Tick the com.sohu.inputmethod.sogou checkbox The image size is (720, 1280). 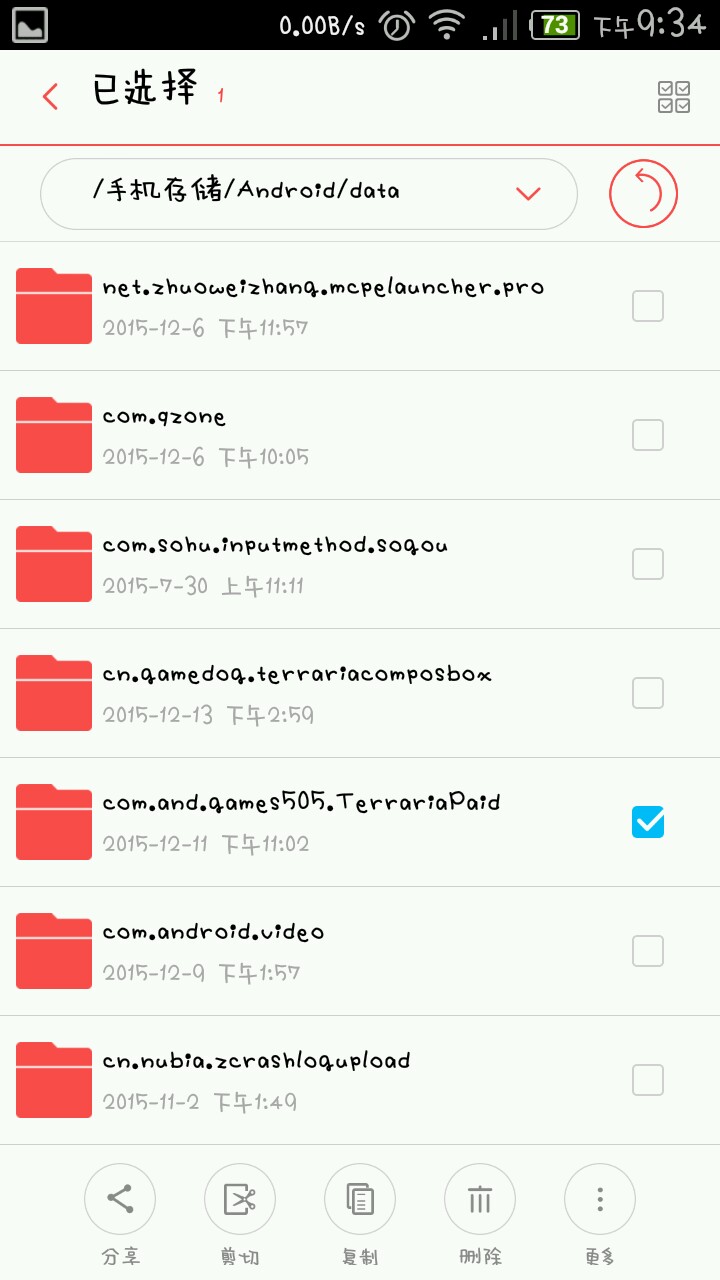(x=648, y=564)
